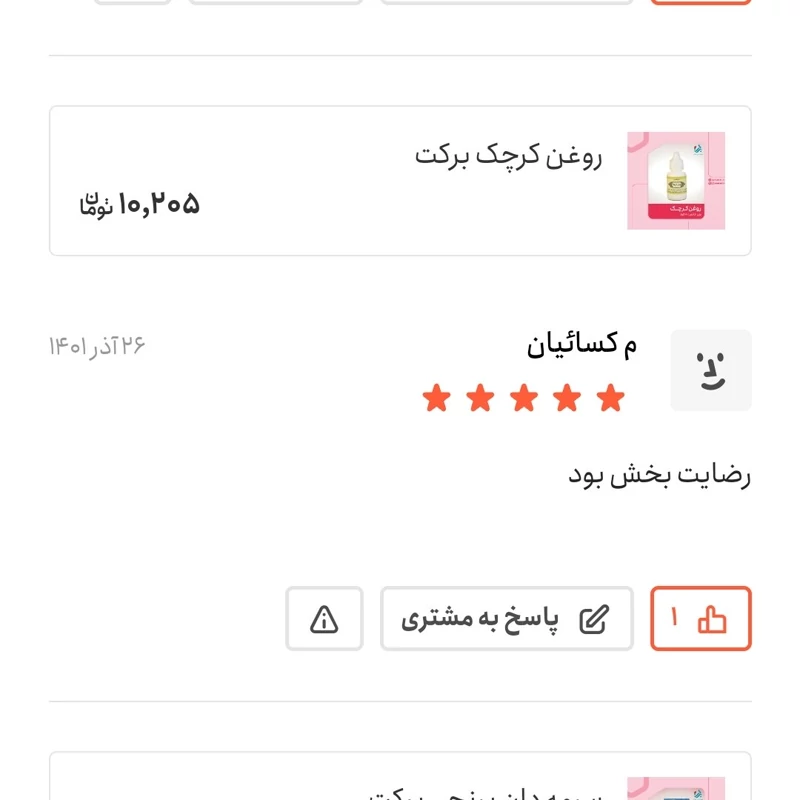Like the review by م کسائیان
Viewport: 800px width, 800px height.
(700, 619)
